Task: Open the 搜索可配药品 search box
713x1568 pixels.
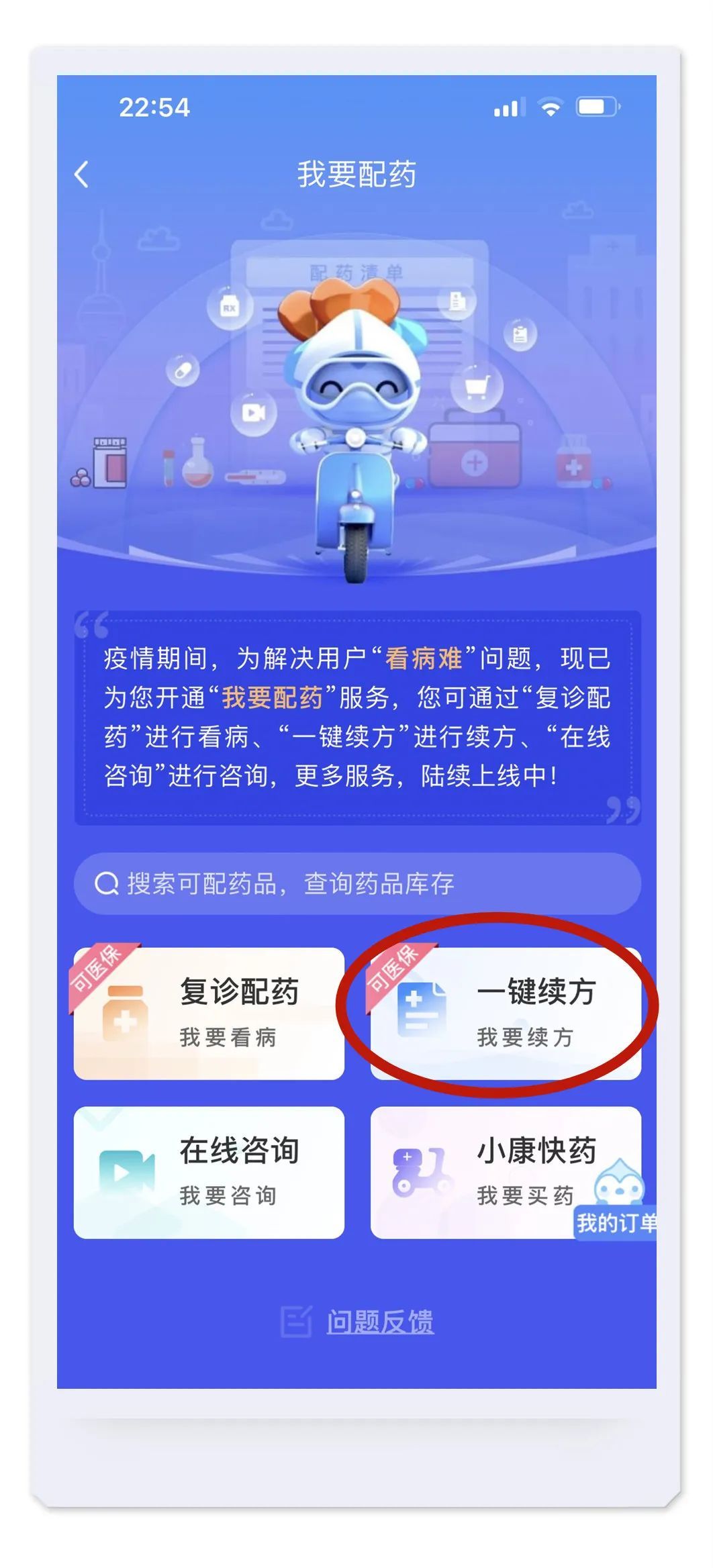Action: (356, 883)
